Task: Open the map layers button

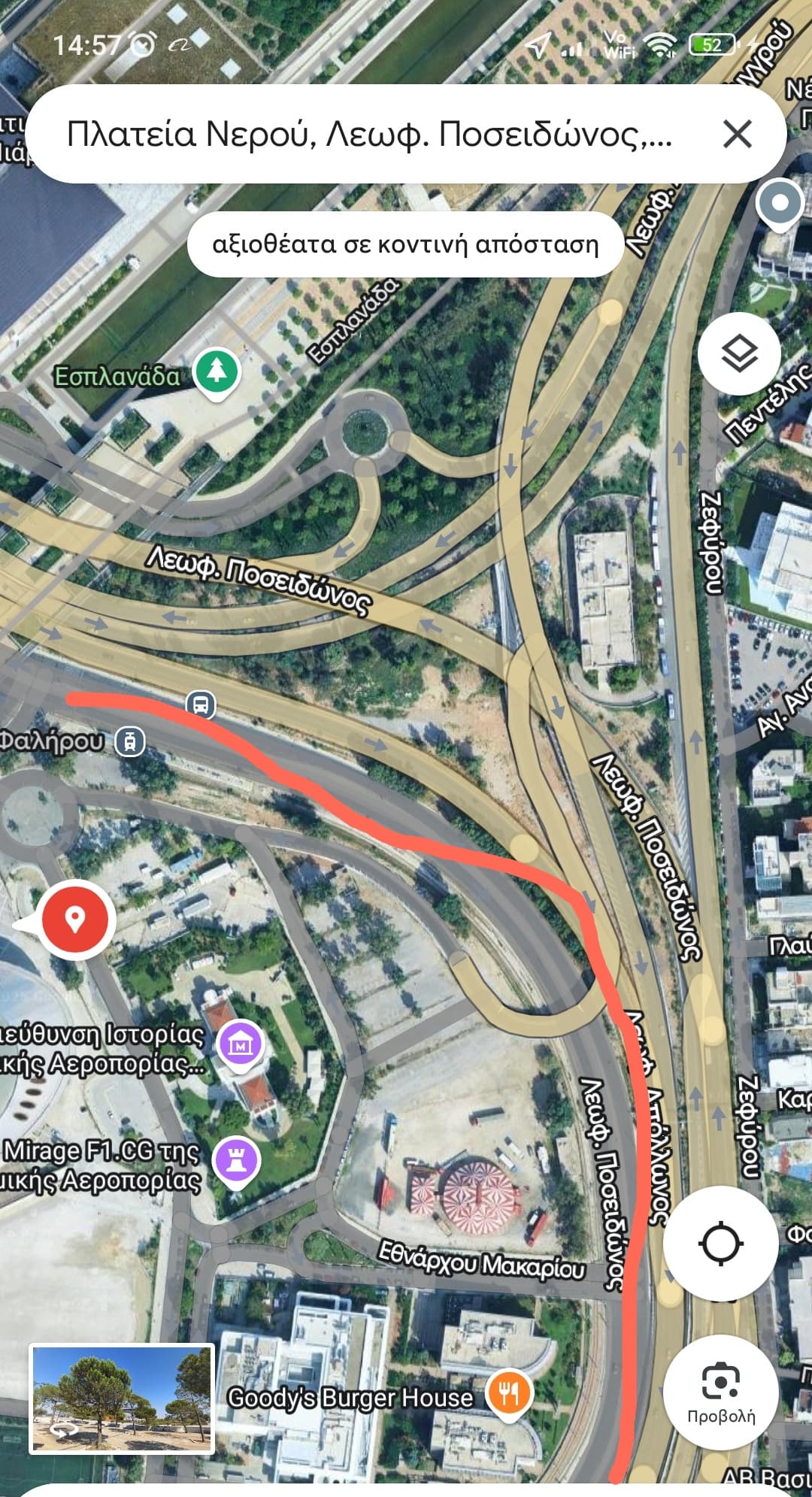Action: click(739, 353)
